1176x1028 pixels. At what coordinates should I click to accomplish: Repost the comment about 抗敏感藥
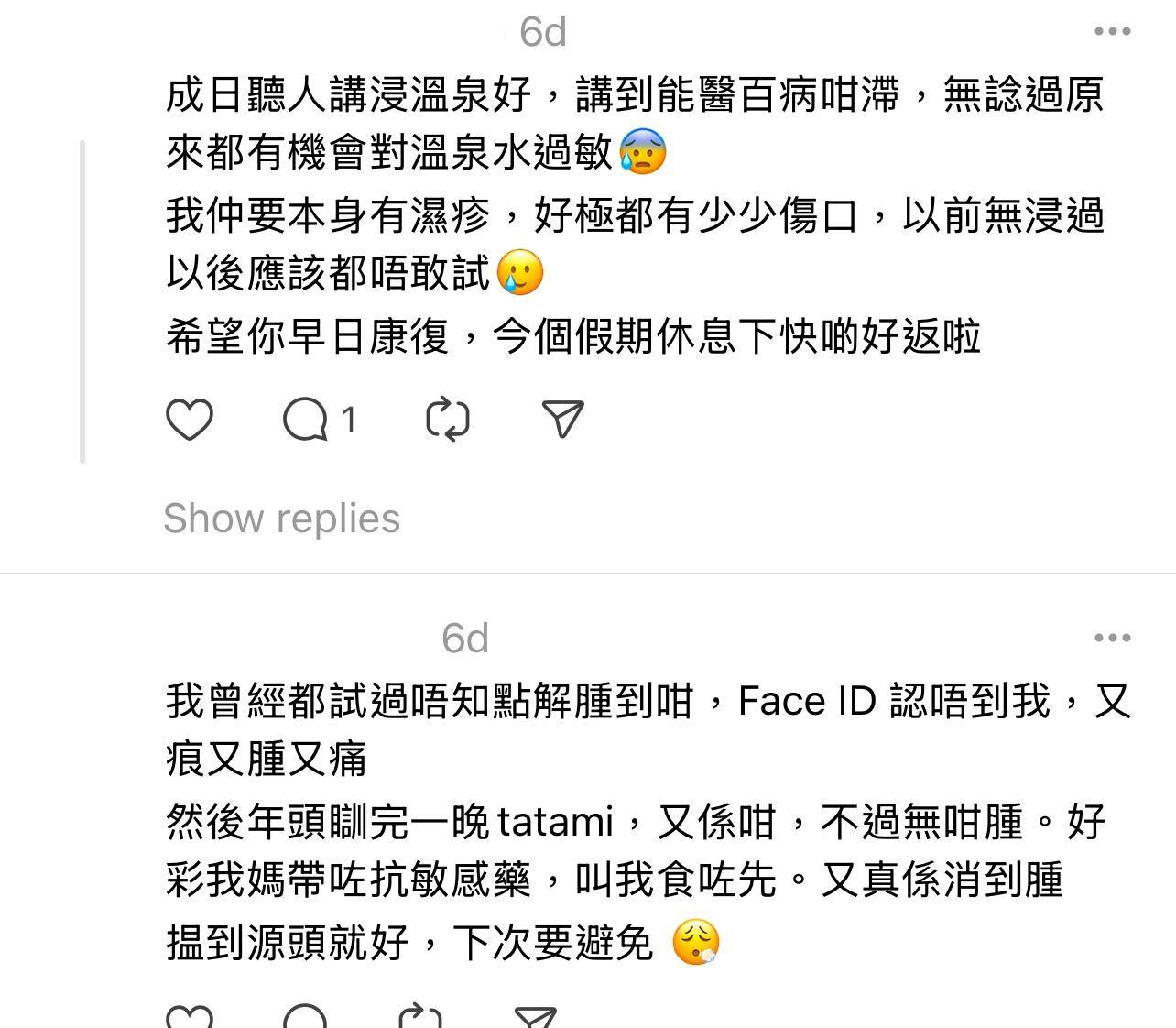pos(421,1017)
